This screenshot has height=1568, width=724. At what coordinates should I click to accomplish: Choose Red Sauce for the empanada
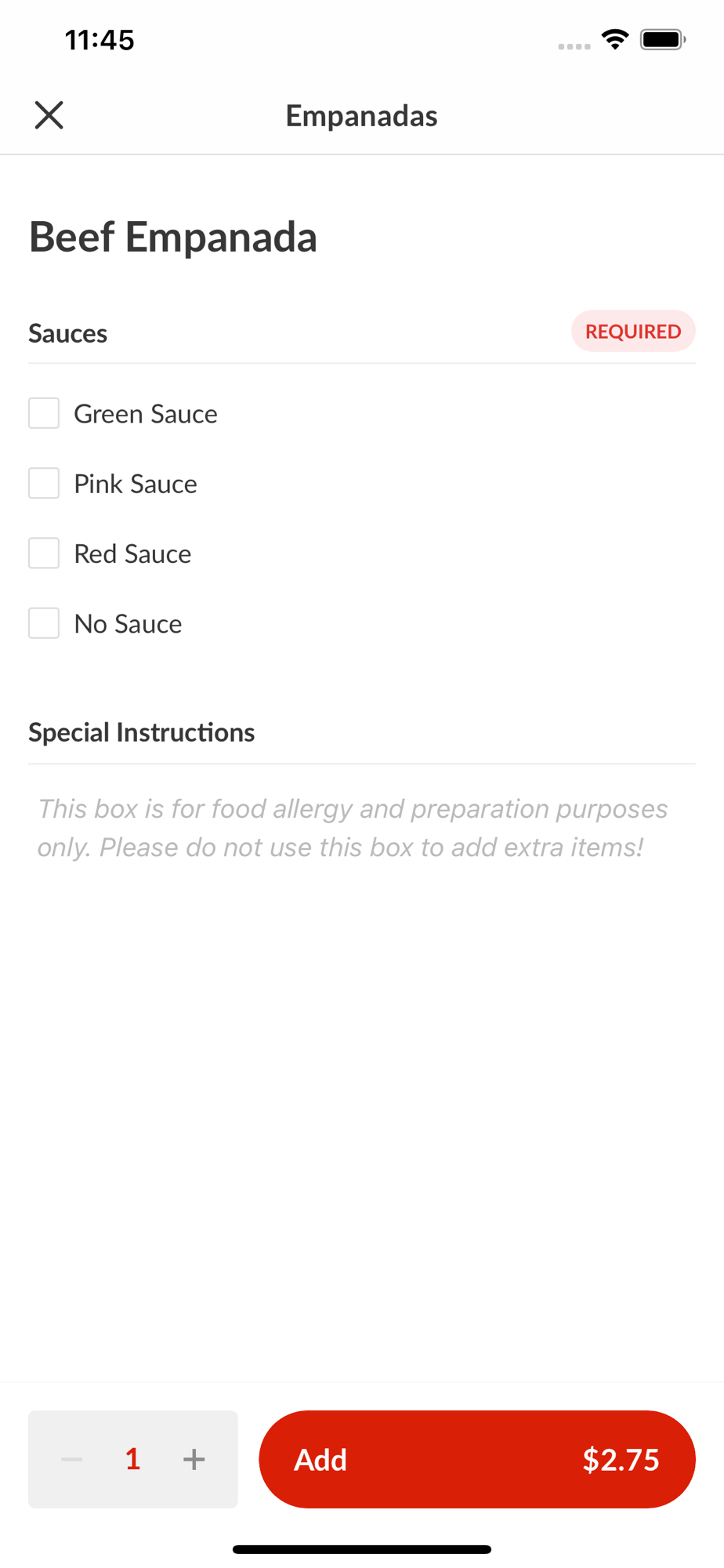point(44,554)
